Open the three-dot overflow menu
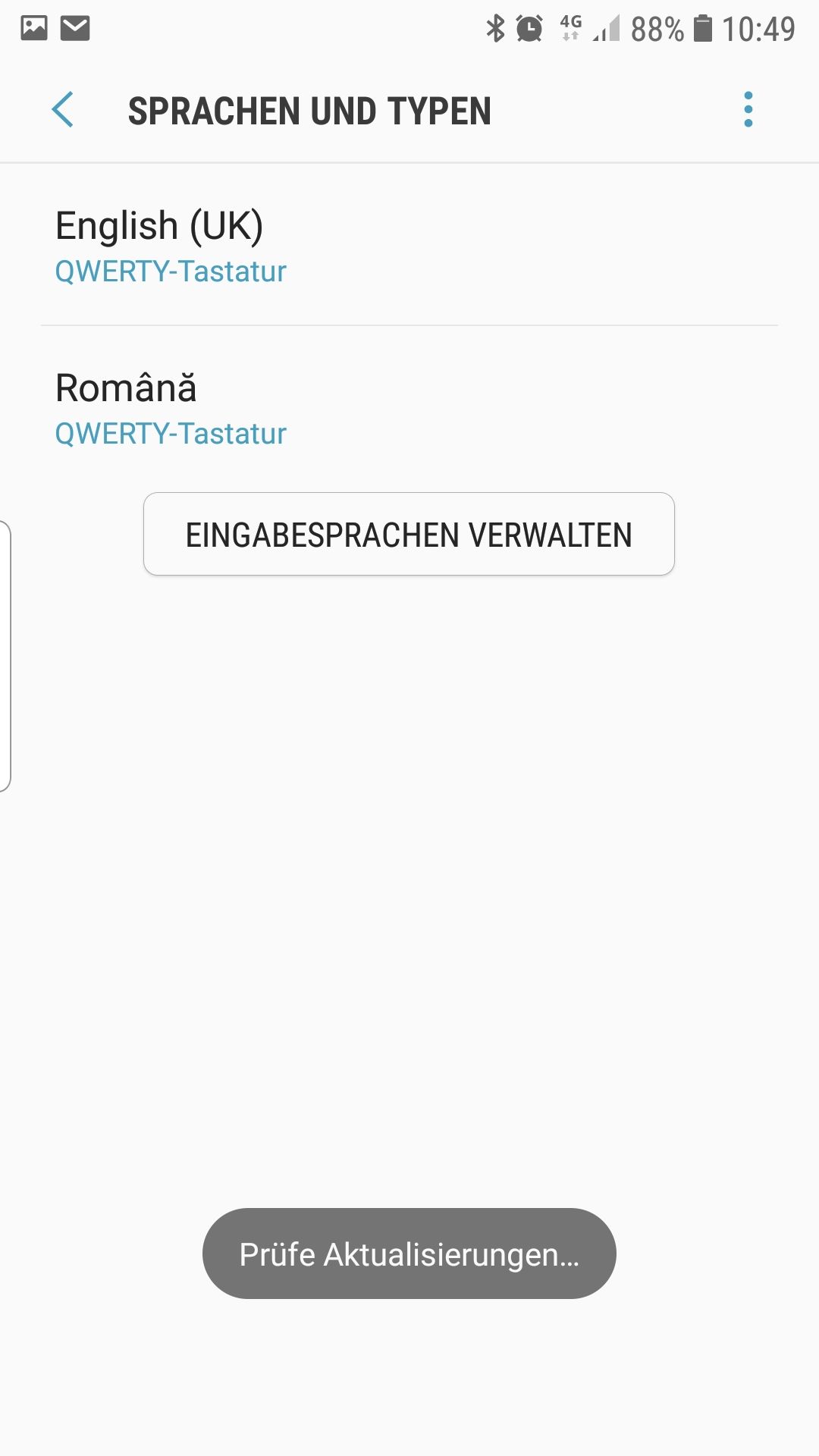819x1456 pixels. [748, 111]
